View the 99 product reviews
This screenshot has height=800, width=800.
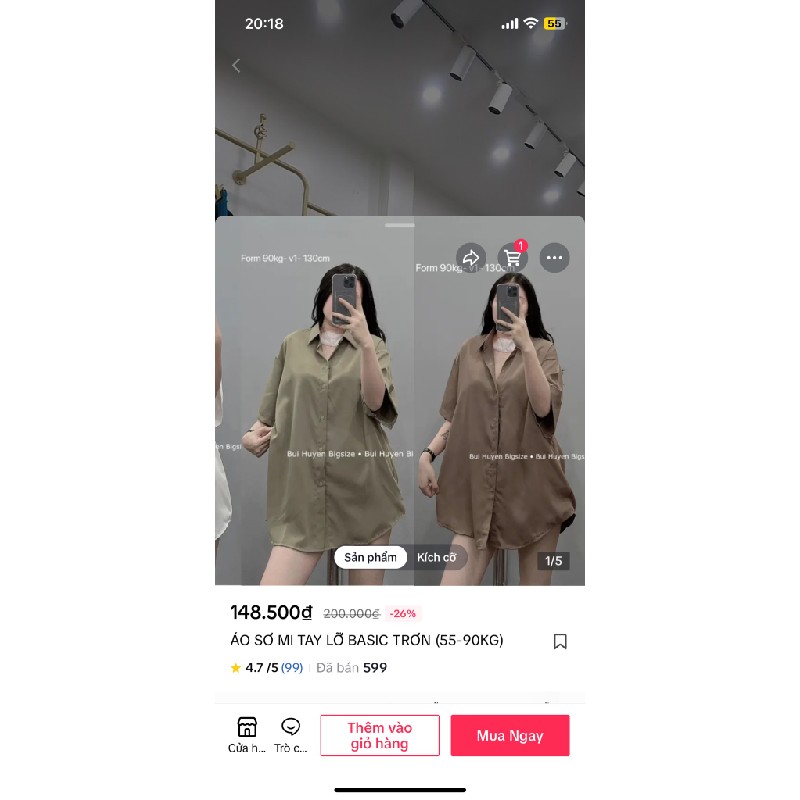tap(291, 668)
